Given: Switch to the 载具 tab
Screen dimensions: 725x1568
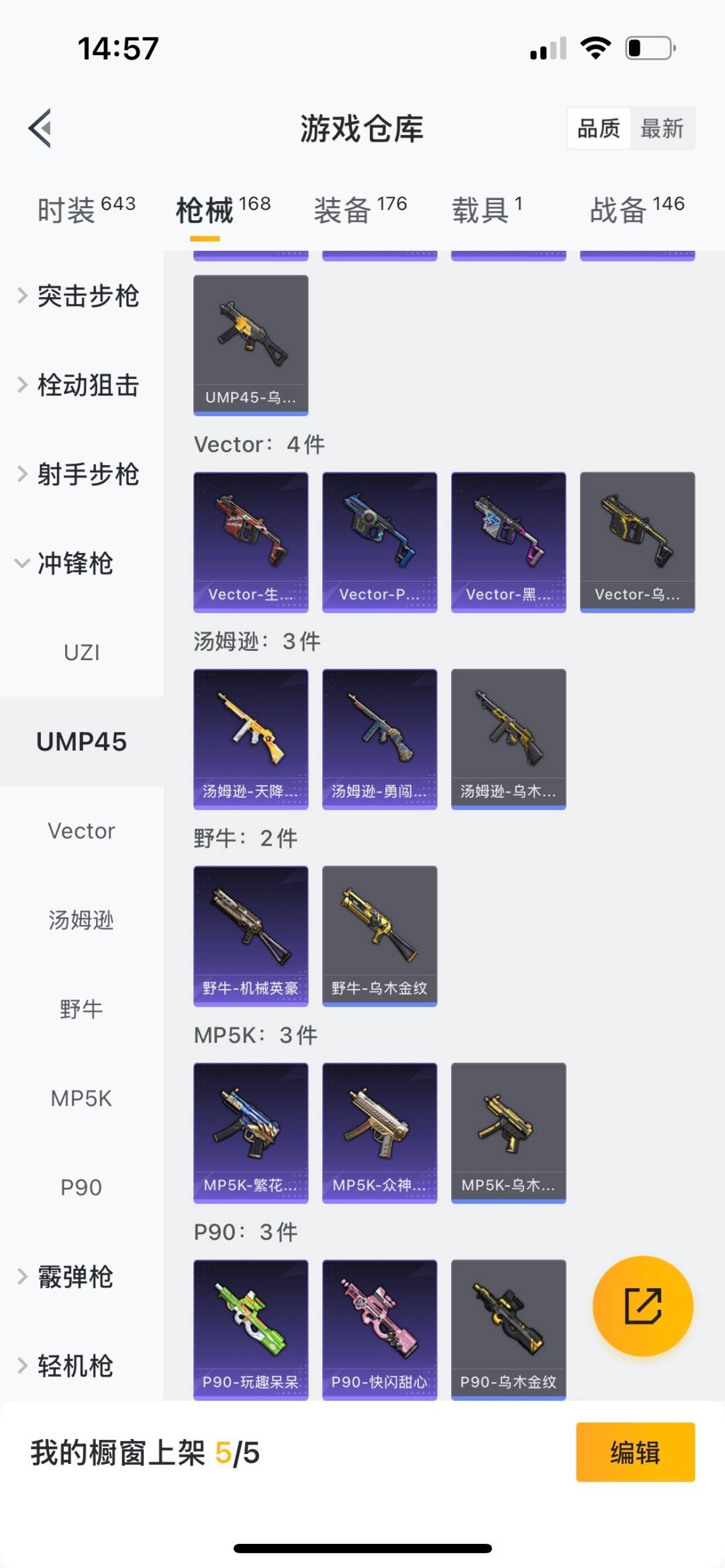Looking at the screenshot, I should pyautogui.click(x=487, y=210).
